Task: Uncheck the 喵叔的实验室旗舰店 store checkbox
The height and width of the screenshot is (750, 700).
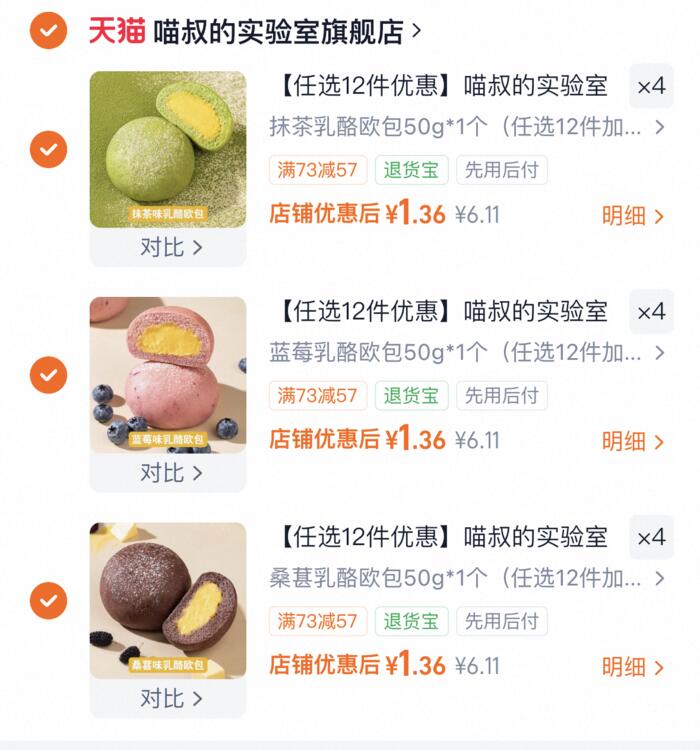Action: [48, 31]
